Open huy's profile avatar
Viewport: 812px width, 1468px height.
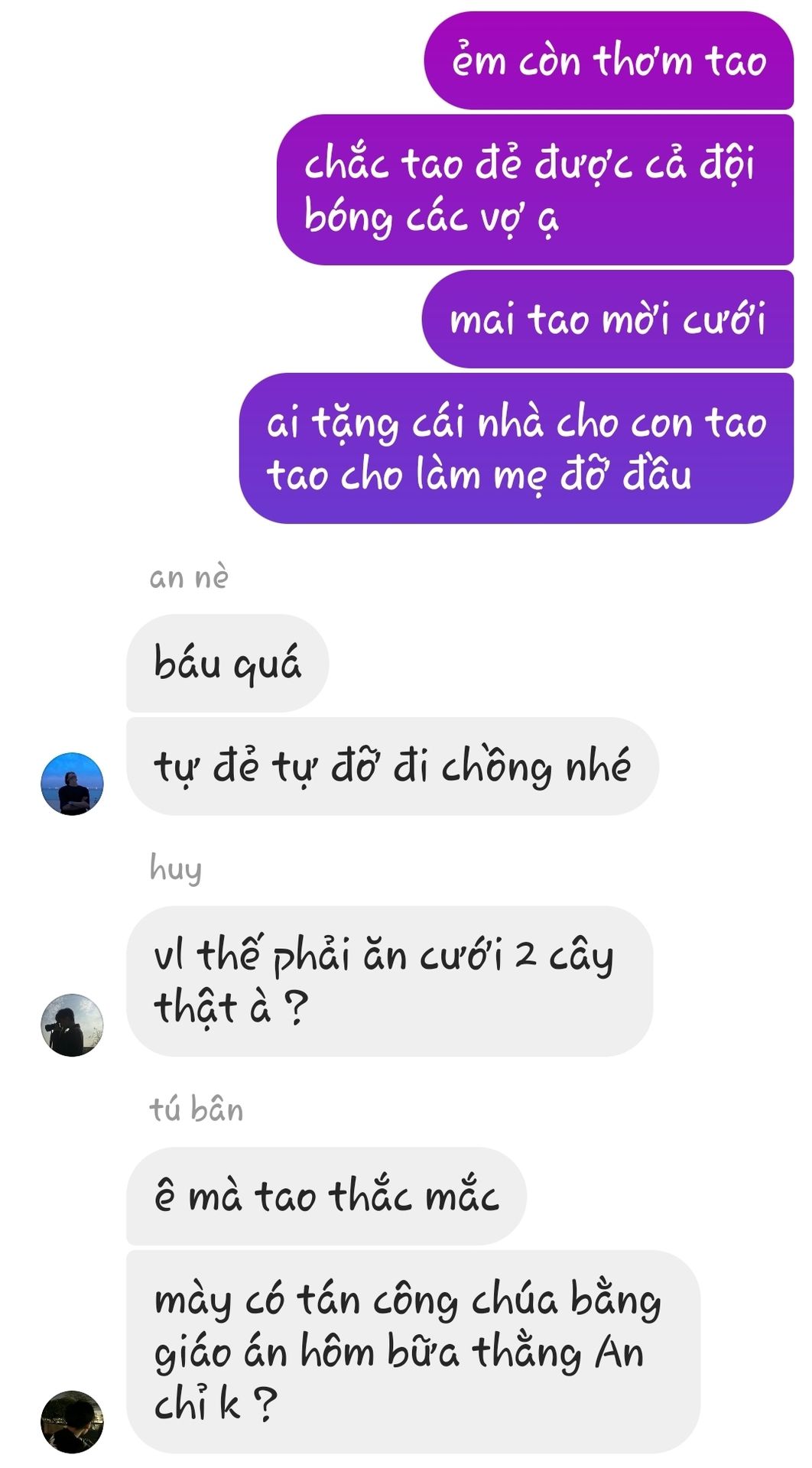point(72,1025)
